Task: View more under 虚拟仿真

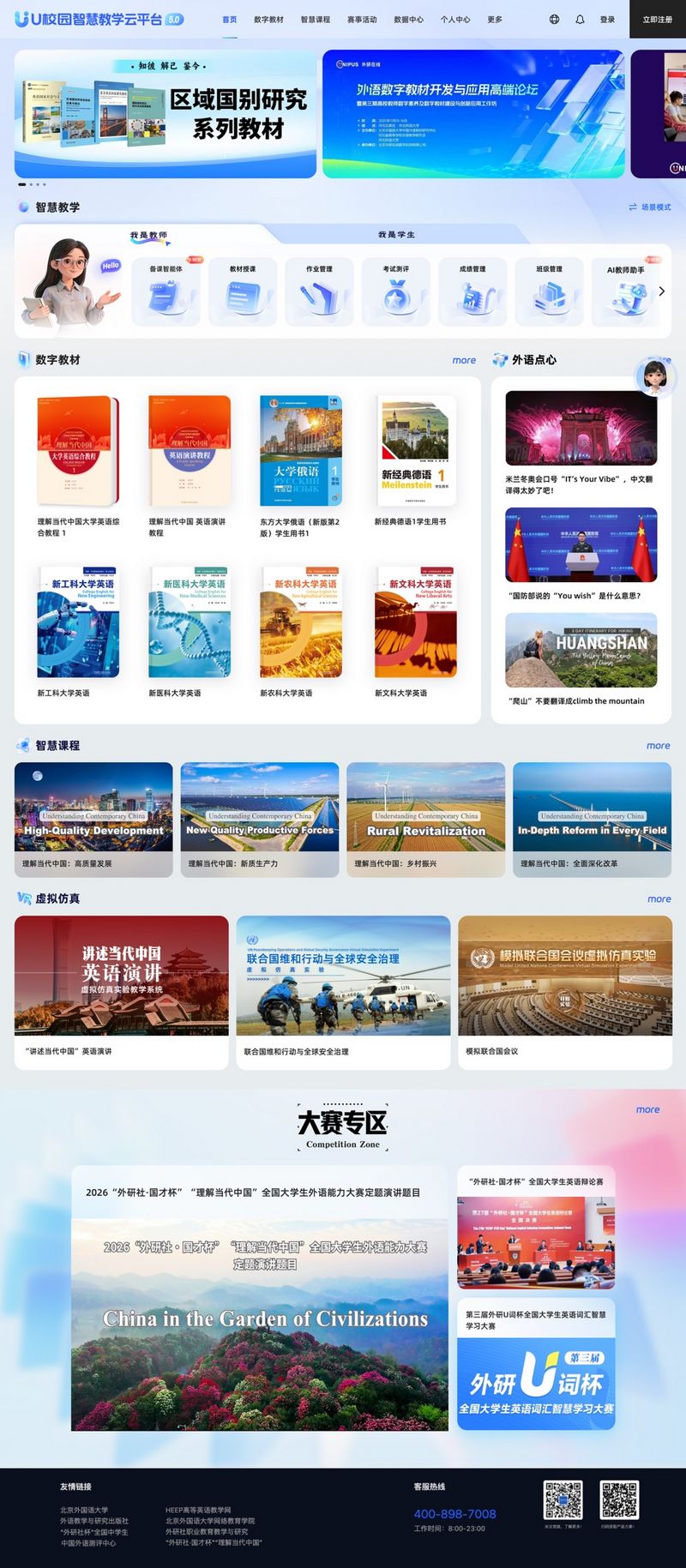Action: 659,899
